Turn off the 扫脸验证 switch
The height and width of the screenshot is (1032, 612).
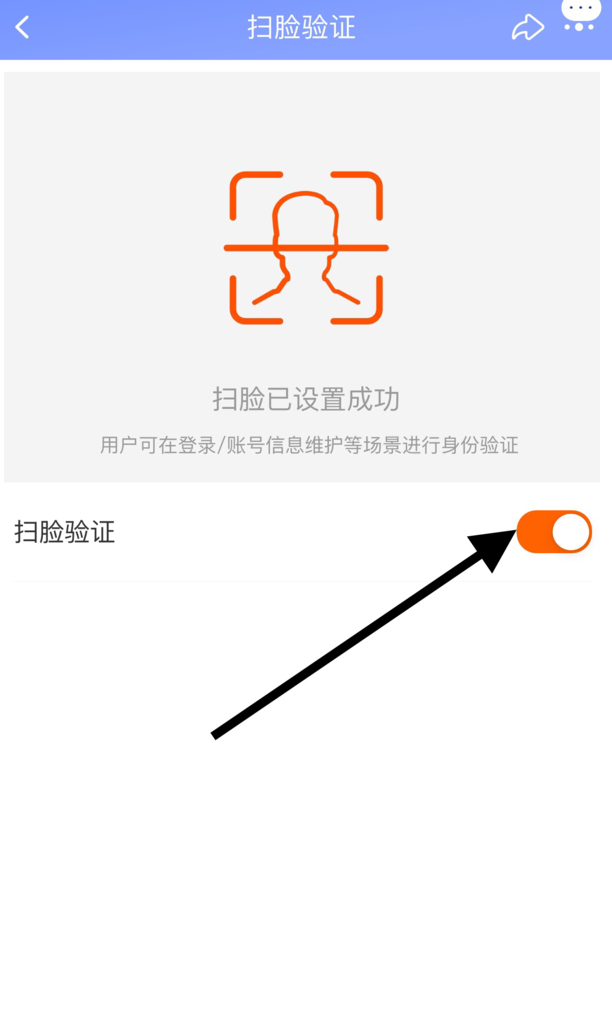554,532
